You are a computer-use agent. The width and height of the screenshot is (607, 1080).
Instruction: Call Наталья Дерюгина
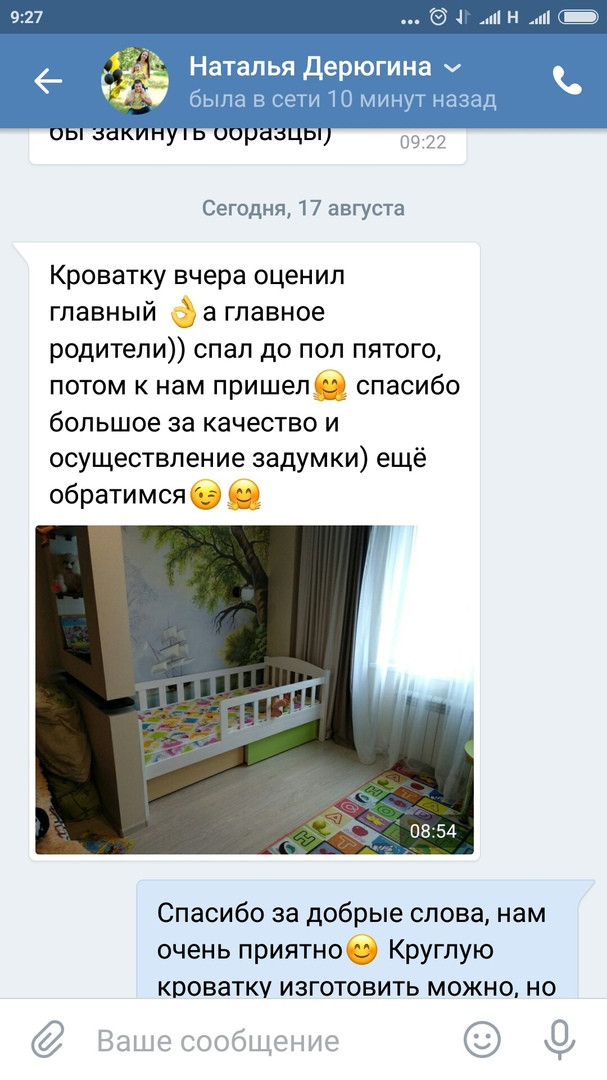click(567, 82)
